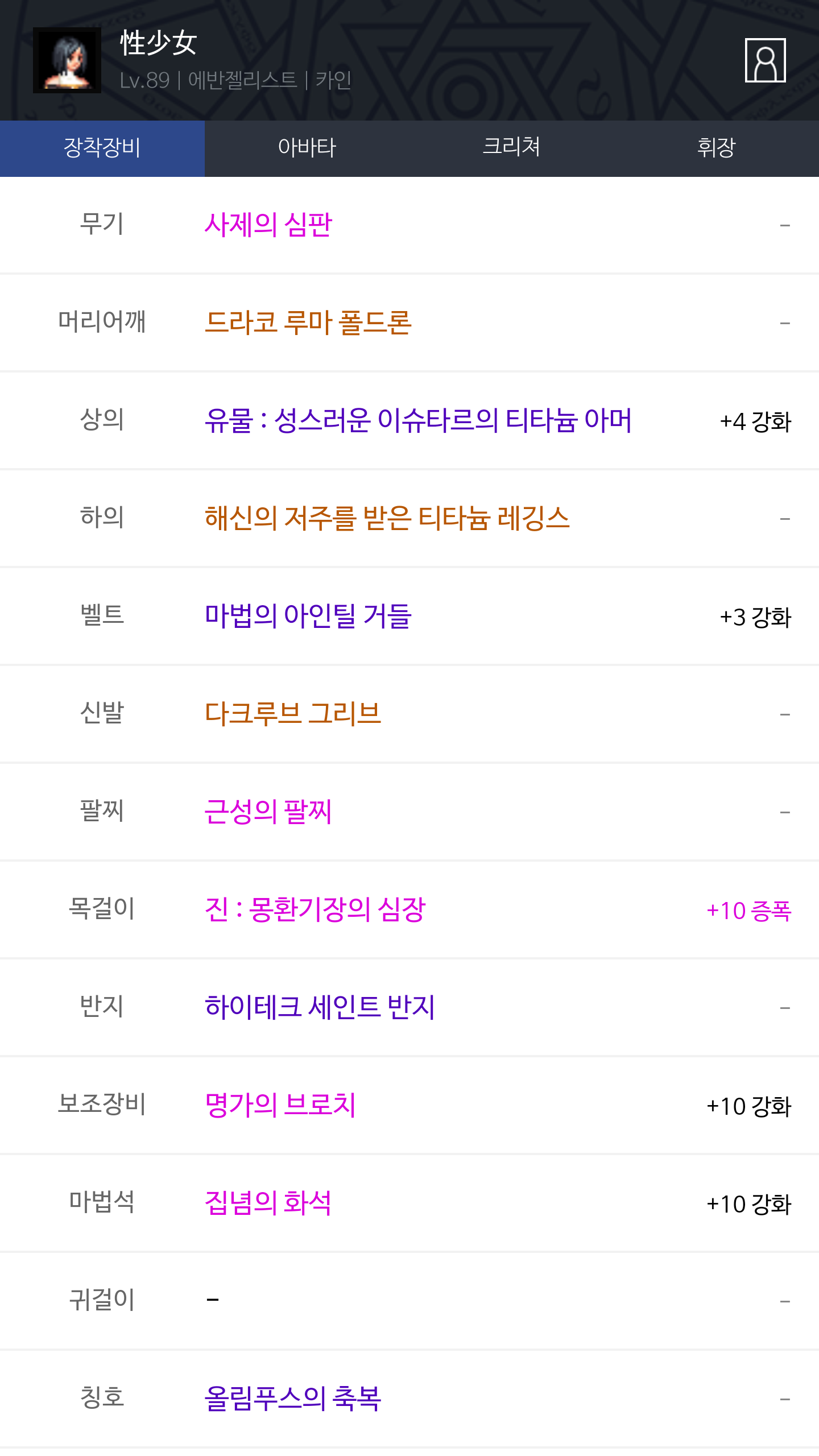Open bracelet item 근성의 팔찌

(268, 812)
